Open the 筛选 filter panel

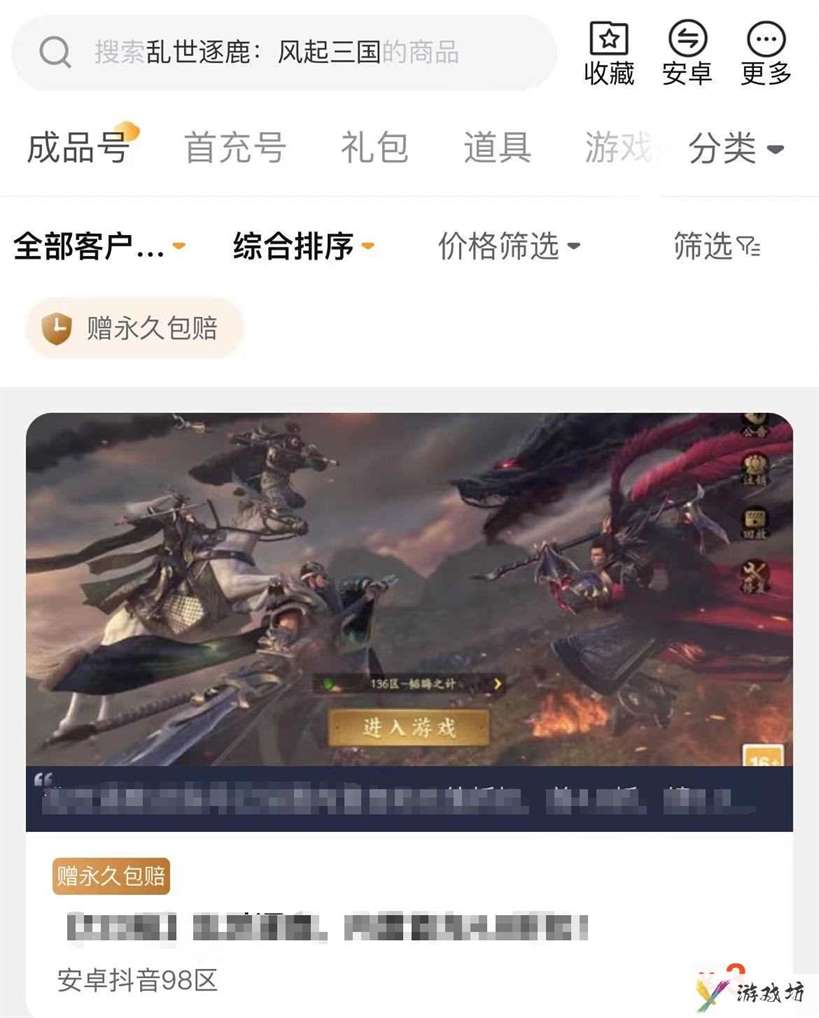click(717, 246)
